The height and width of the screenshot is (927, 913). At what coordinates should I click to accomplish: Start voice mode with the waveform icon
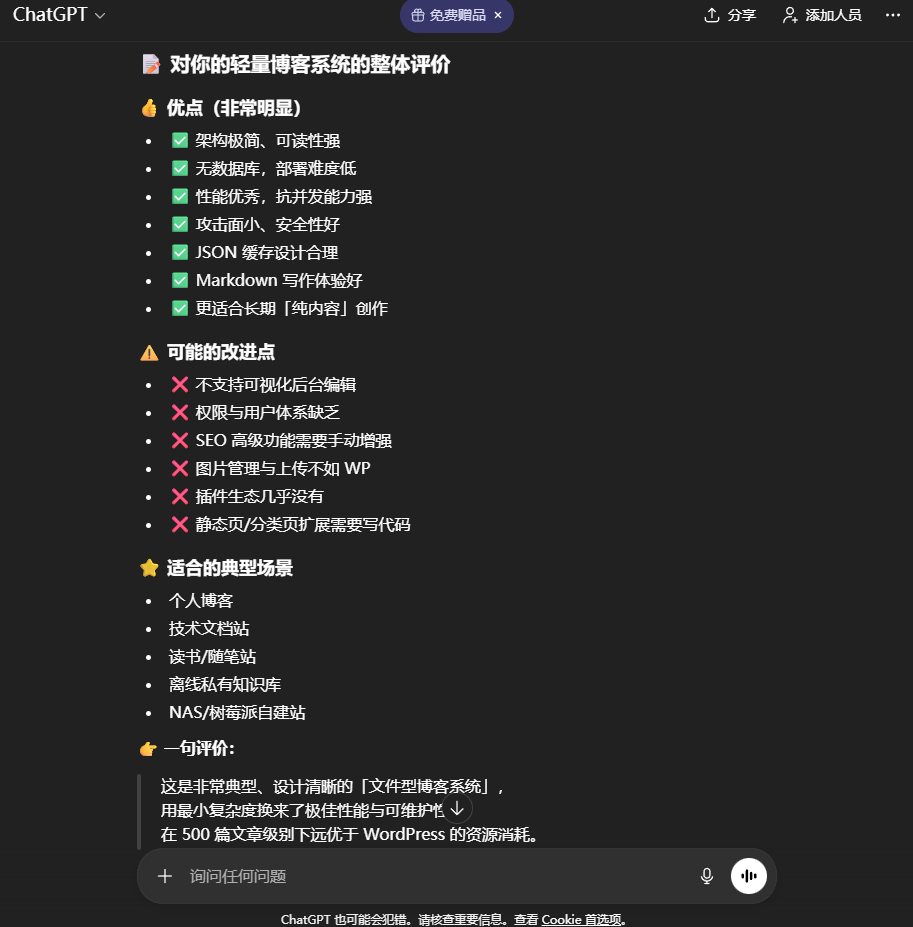[748, 875]
